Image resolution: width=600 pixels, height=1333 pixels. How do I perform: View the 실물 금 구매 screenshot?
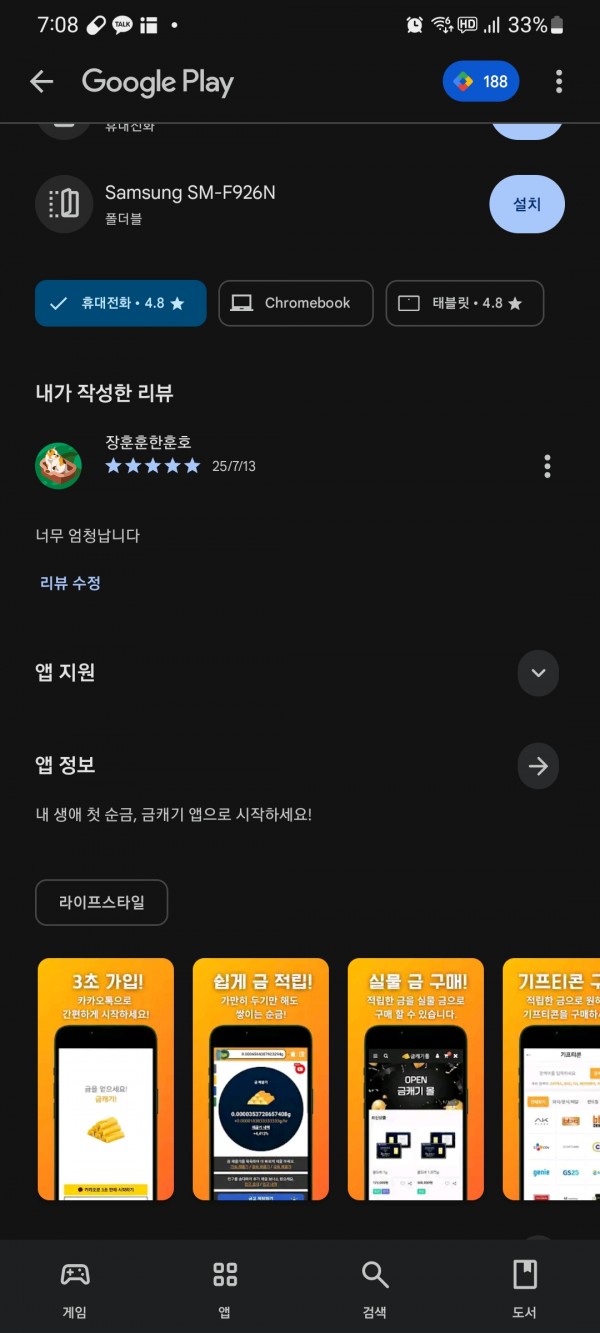416,1079
